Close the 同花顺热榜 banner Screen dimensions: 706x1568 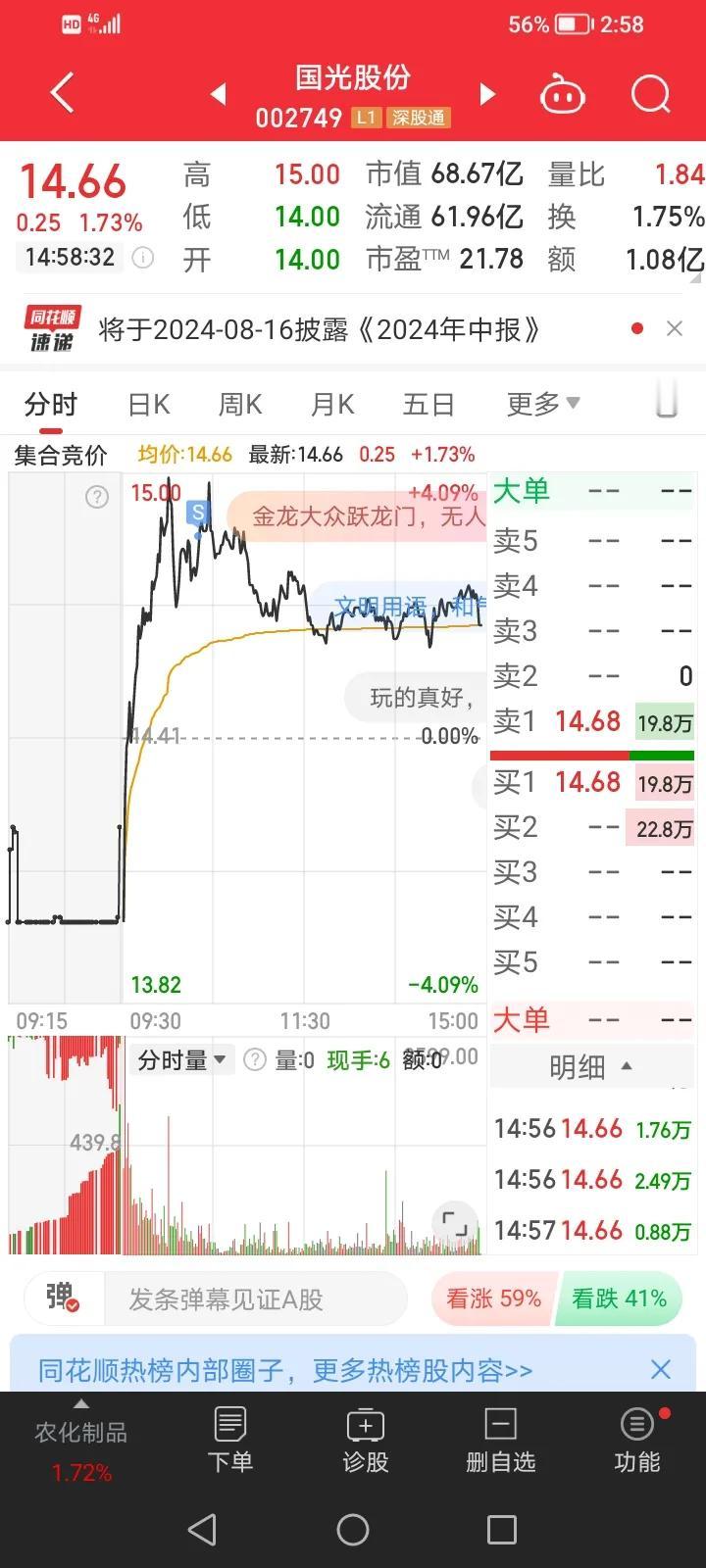tap(661, 1369)
